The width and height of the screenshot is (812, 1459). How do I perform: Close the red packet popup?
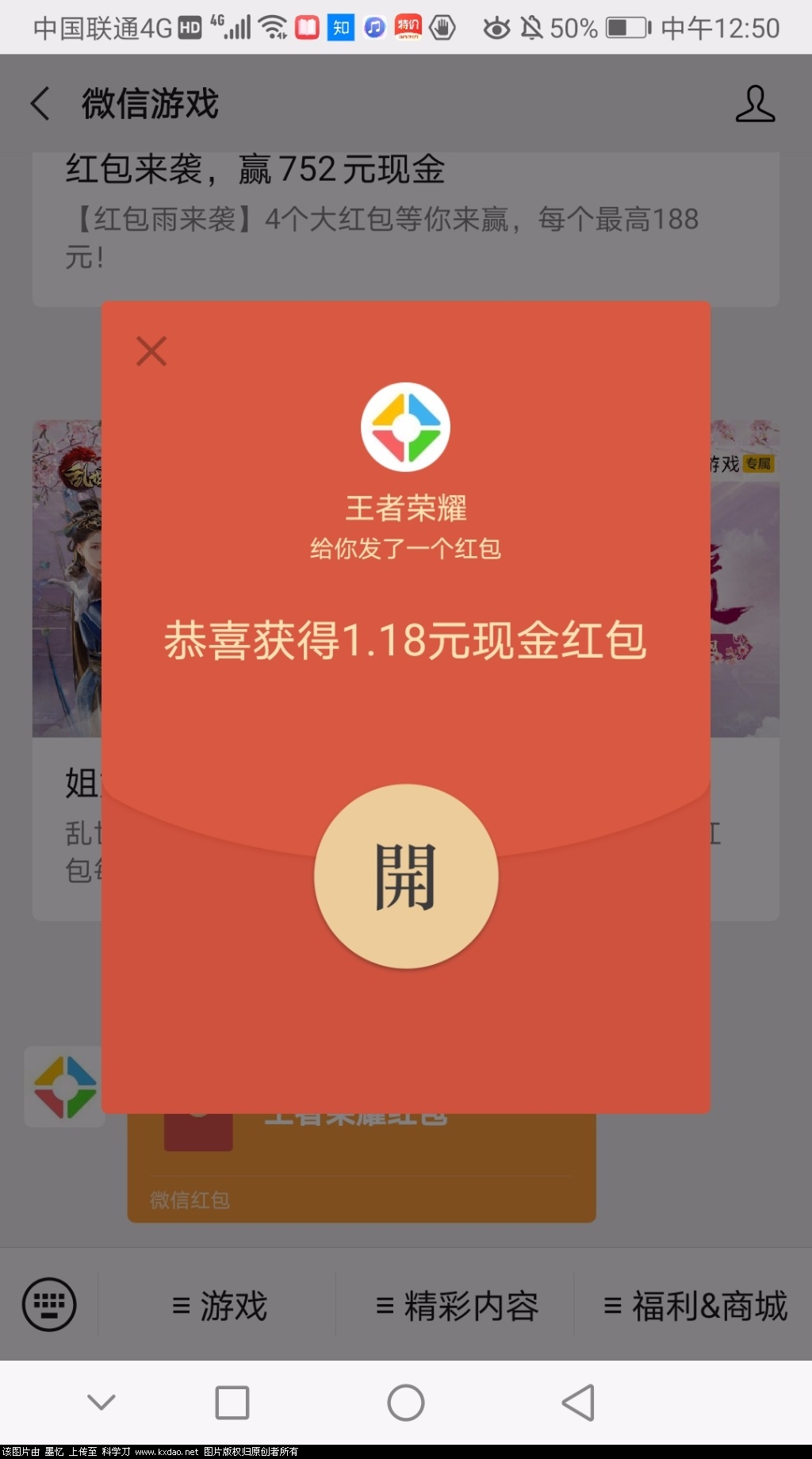151,351
